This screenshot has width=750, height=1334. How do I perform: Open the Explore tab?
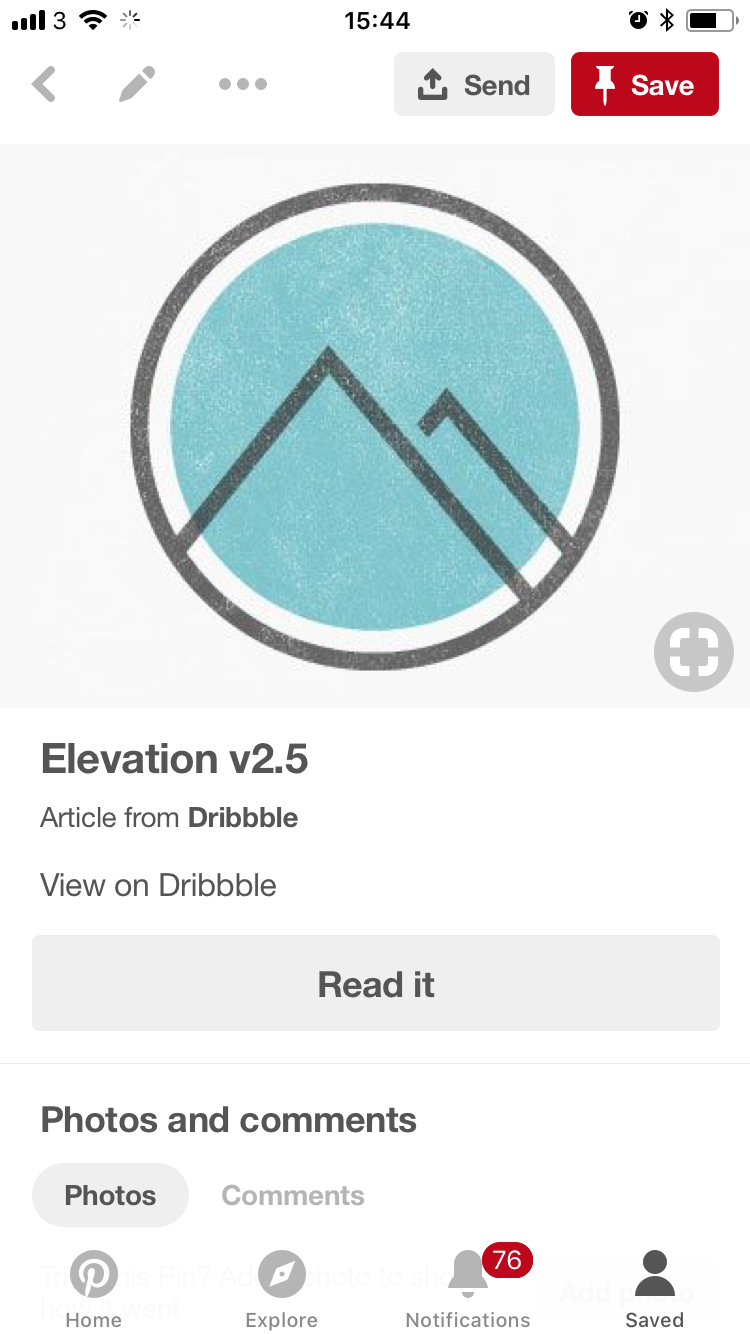281,1290
